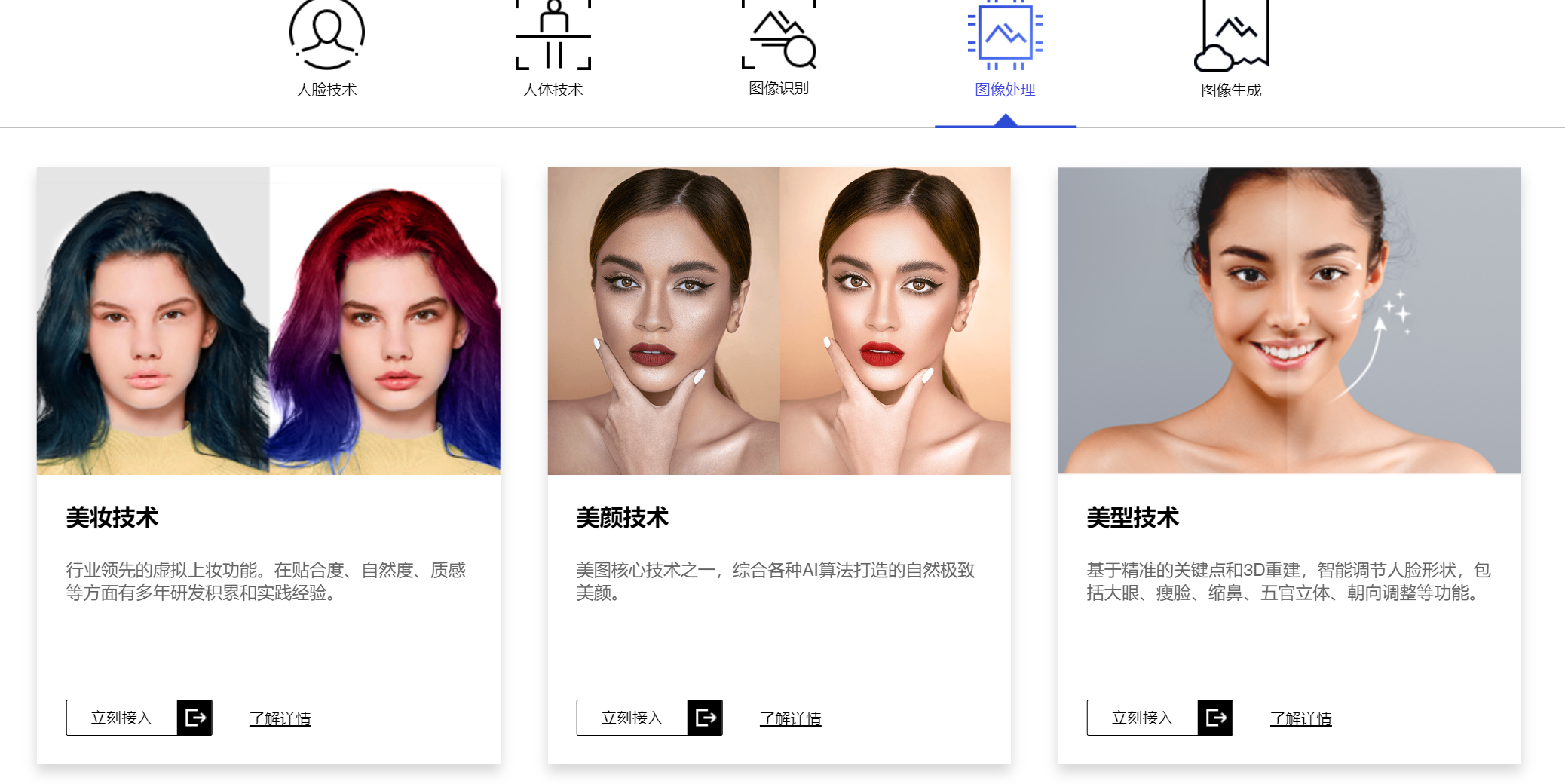This screenshot has width=1565, height=784.
Task: Open the 美妆技术 card image
Action: [x=268, y=320]
